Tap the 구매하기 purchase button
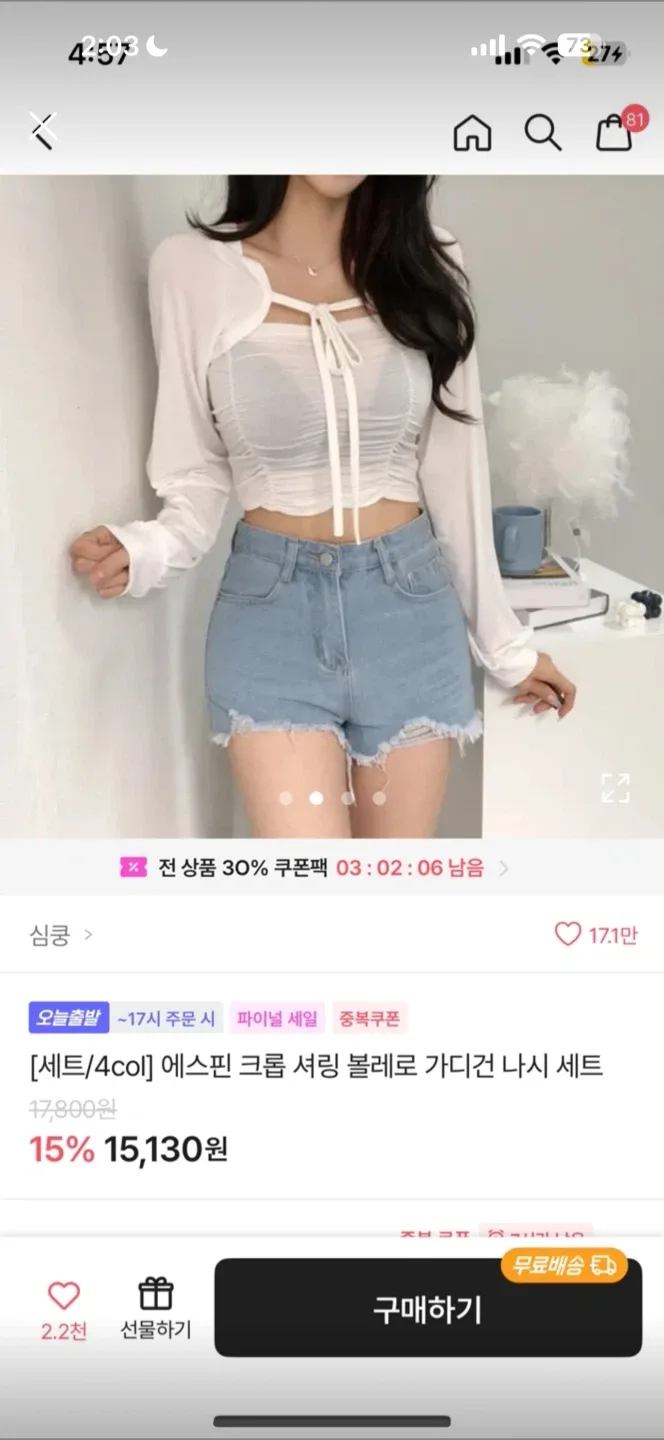 coord(428,1309)
